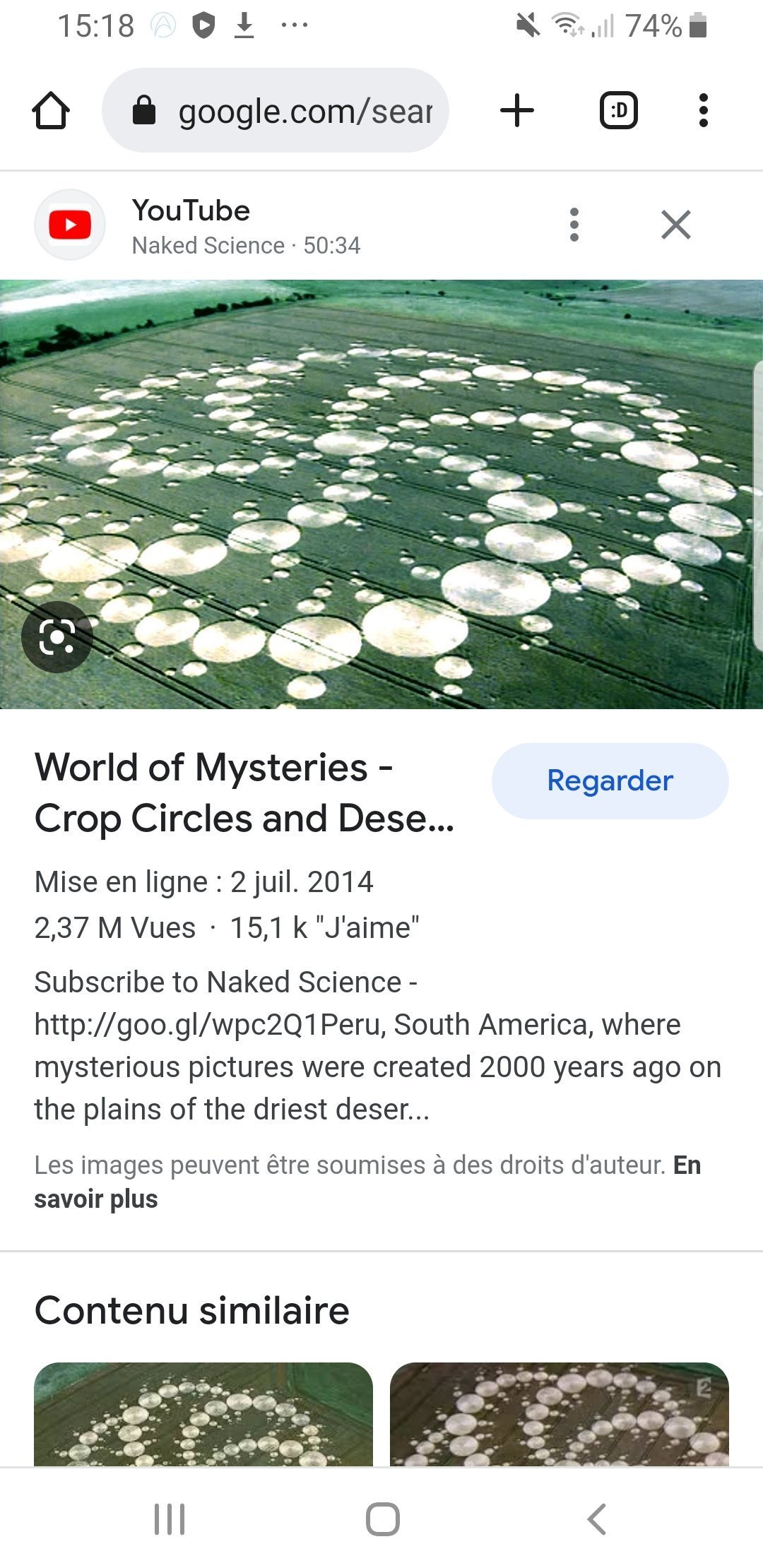Open the En savoir plus link
Image resolution: width=763 pixels, height=1568 pixels.
click(x=367, y=1182)
